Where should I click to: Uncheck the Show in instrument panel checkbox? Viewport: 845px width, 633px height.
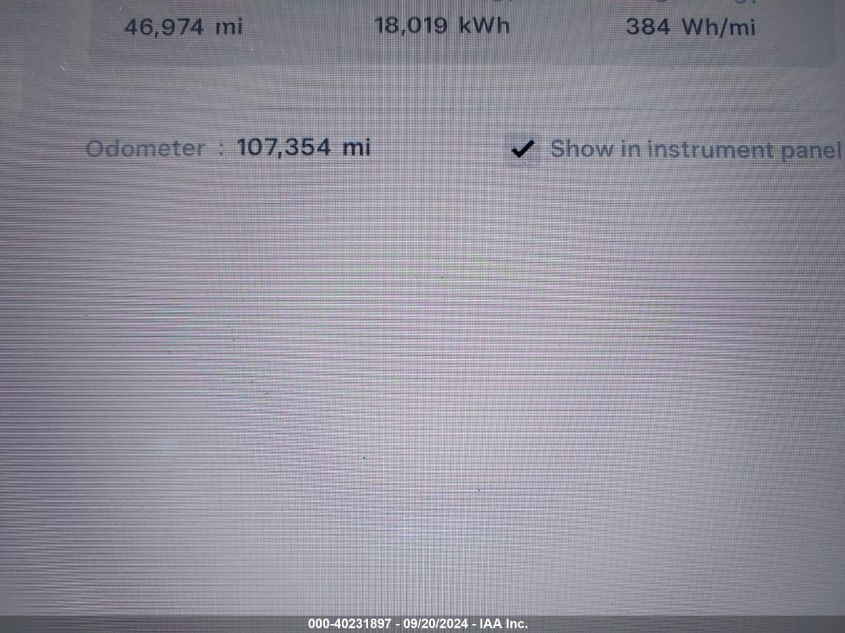[521, 150]
